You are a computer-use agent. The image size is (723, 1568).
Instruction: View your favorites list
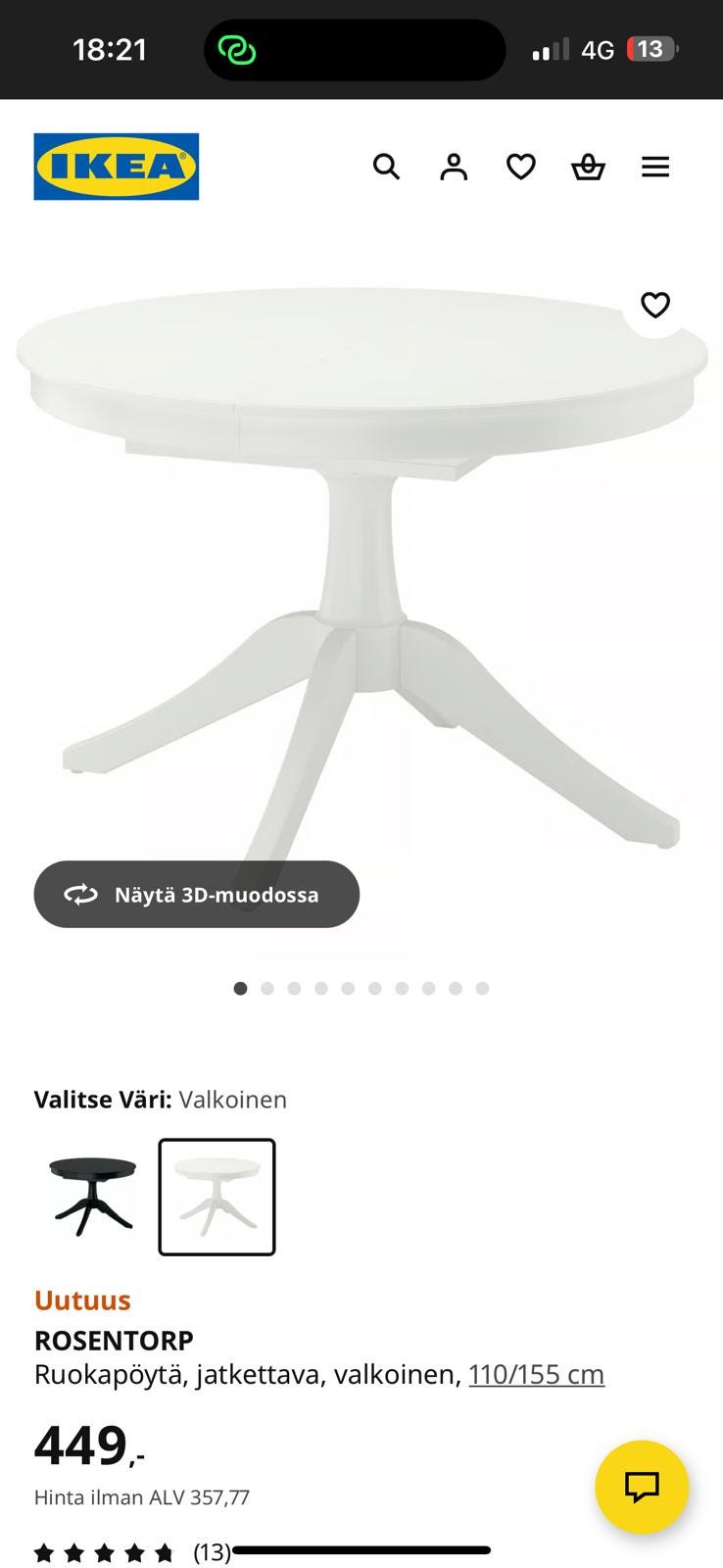pos(520,167)
